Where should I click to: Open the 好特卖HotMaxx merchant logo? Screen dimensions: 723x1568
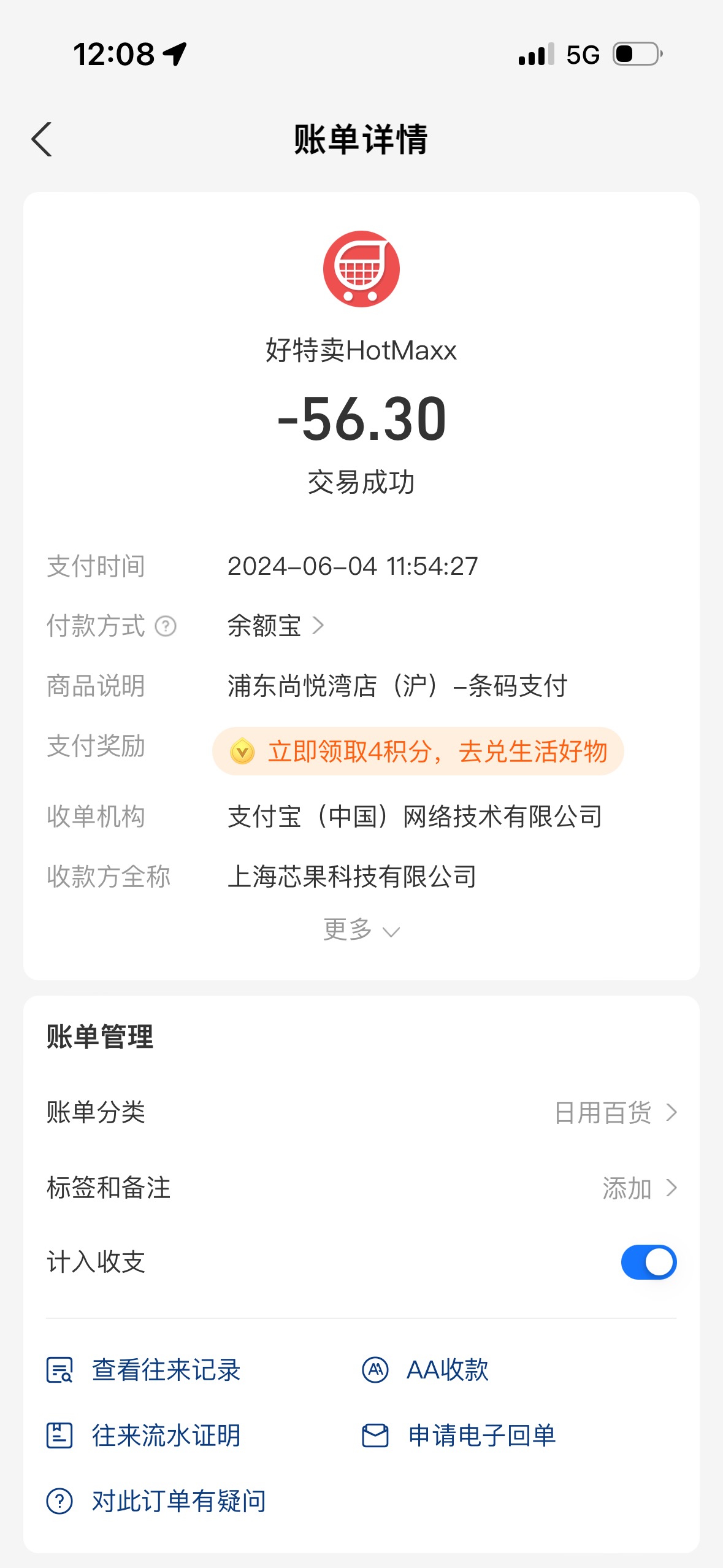[361, 269]
